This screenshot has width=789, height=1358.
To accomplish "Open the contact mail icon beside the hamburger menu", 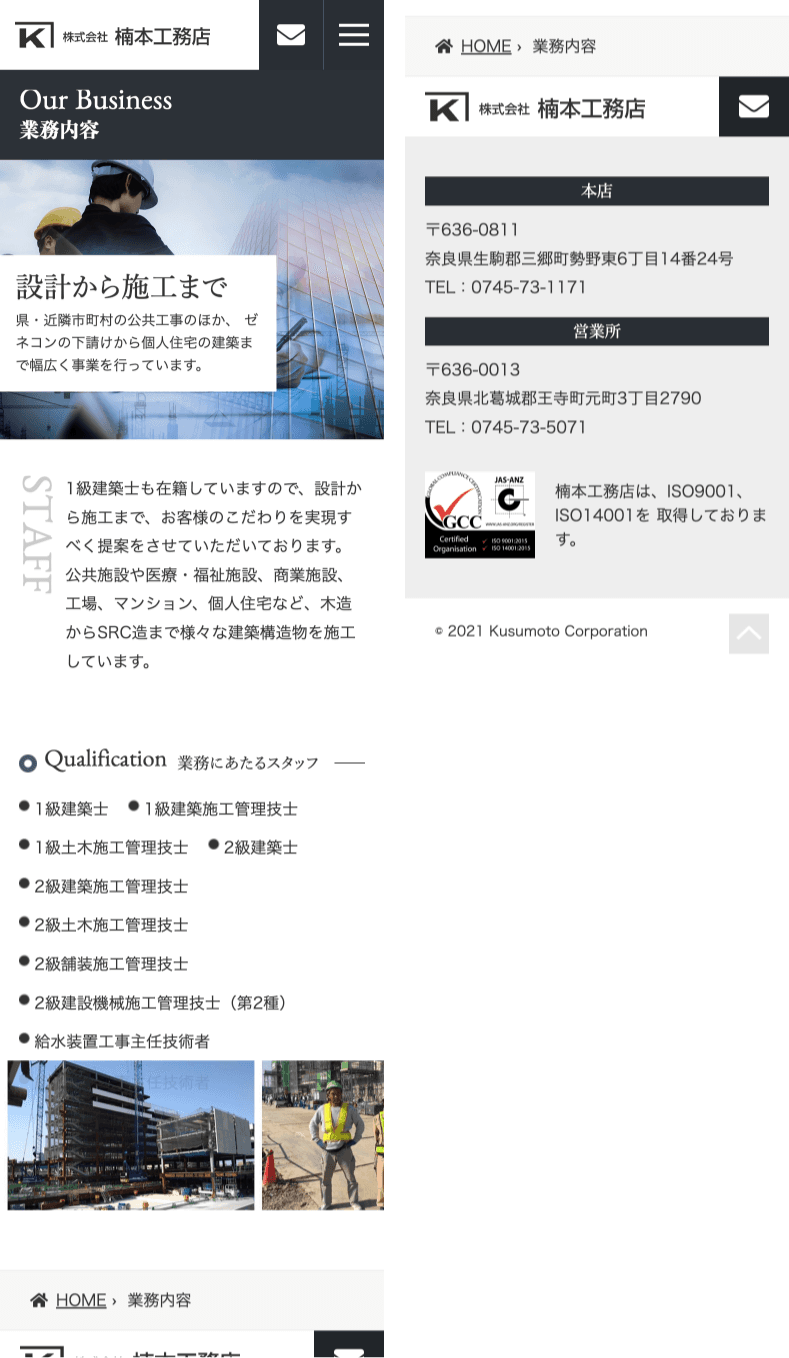I will [x=291, y=35].
